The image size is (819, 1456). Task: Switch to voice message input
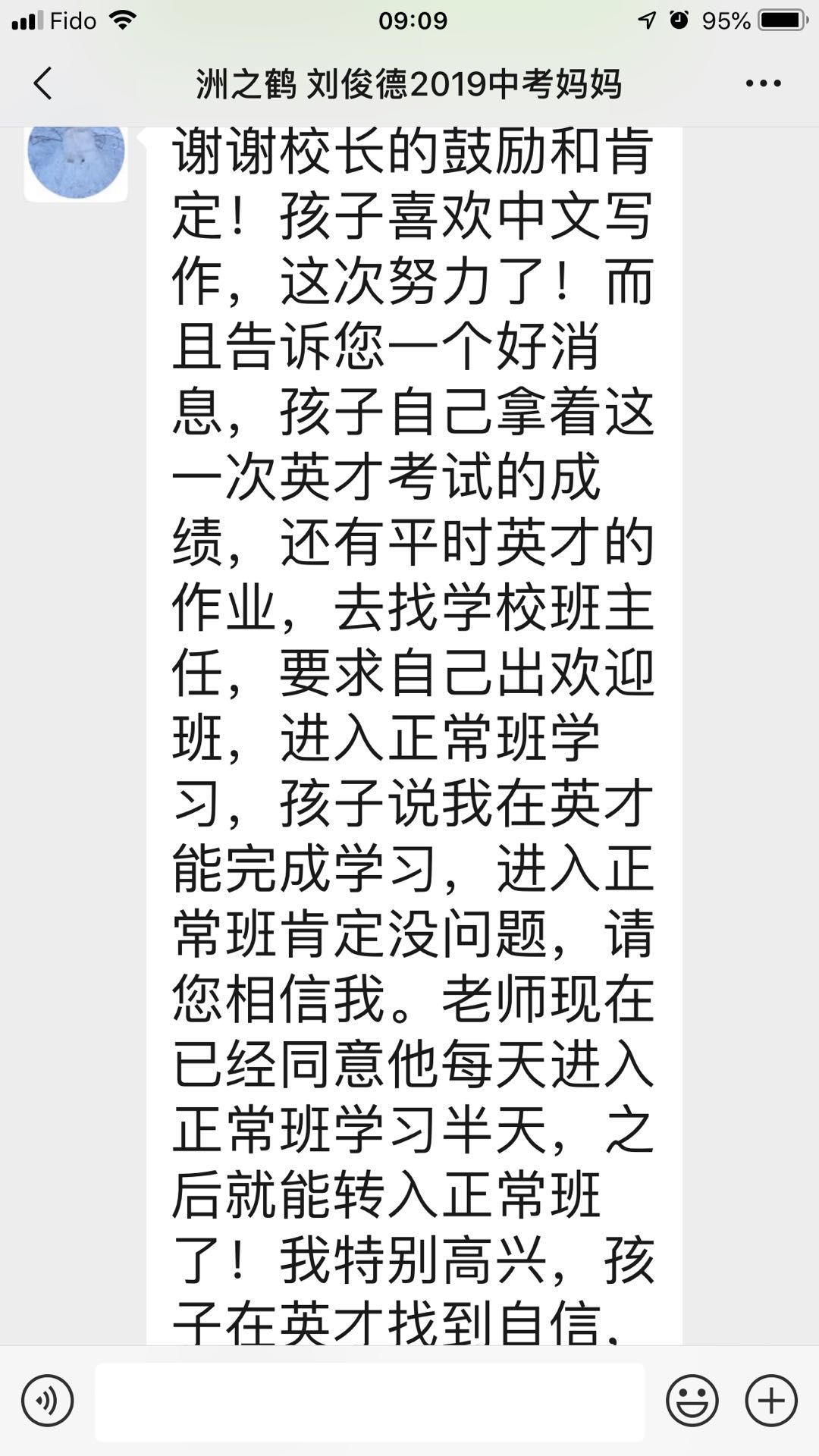[47, 1401]
